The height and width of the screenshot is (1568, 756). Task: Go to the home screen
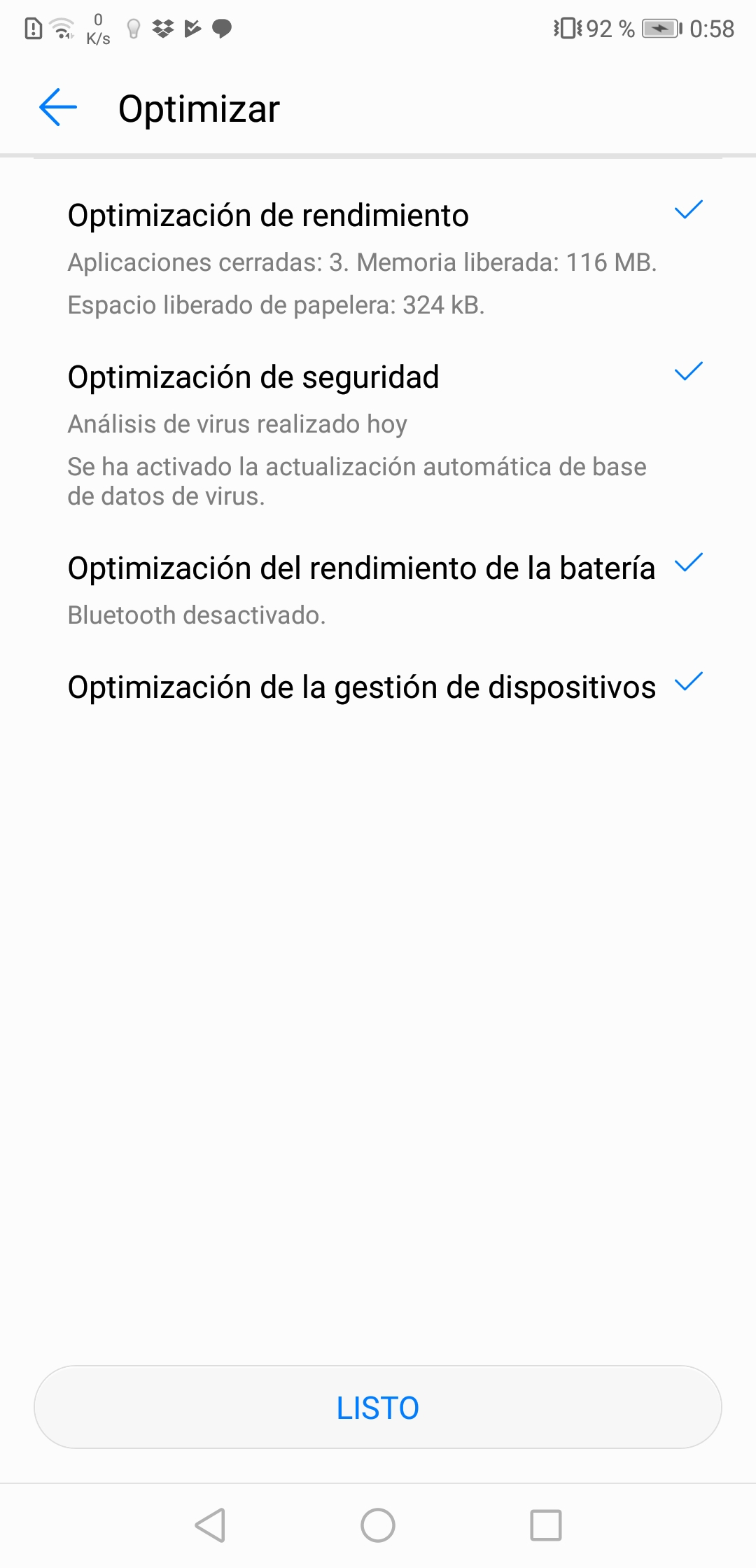[x=378, y=1525]
